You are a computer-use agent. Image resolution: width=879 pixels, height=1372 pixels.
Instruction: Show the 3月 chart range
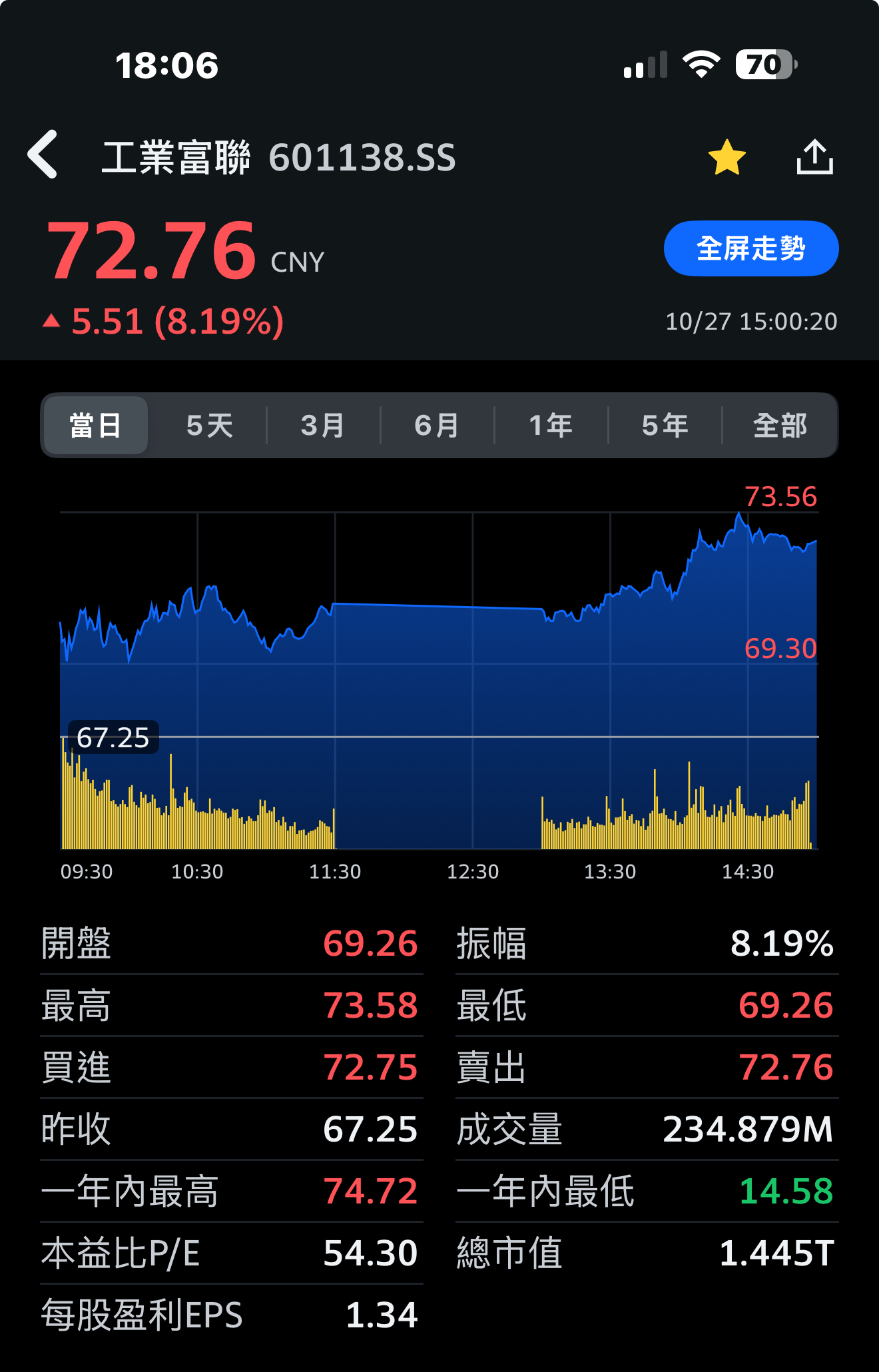click(324, 426)
